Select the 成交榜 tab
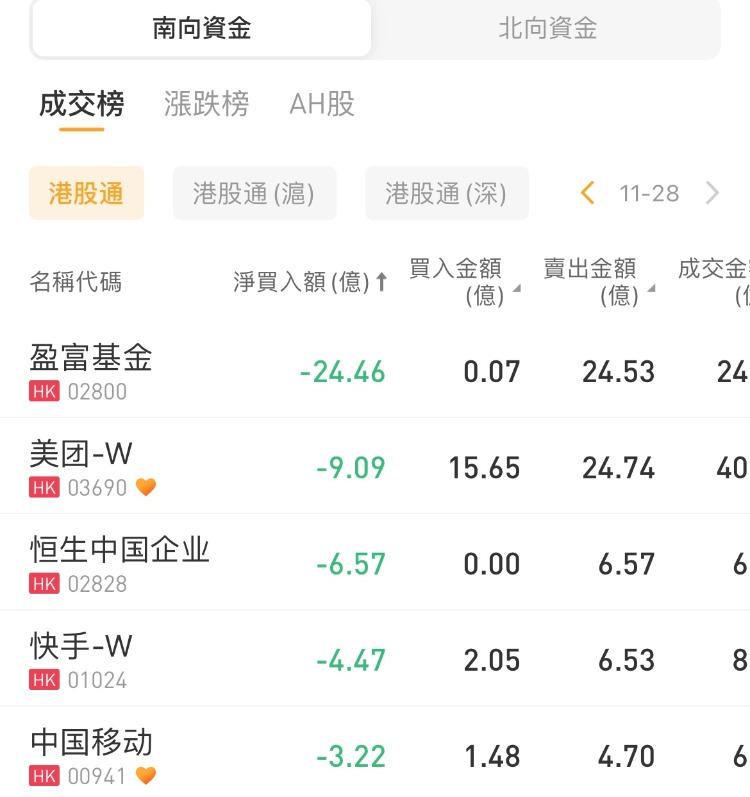 pyautogui.click(x=82, y=104)
